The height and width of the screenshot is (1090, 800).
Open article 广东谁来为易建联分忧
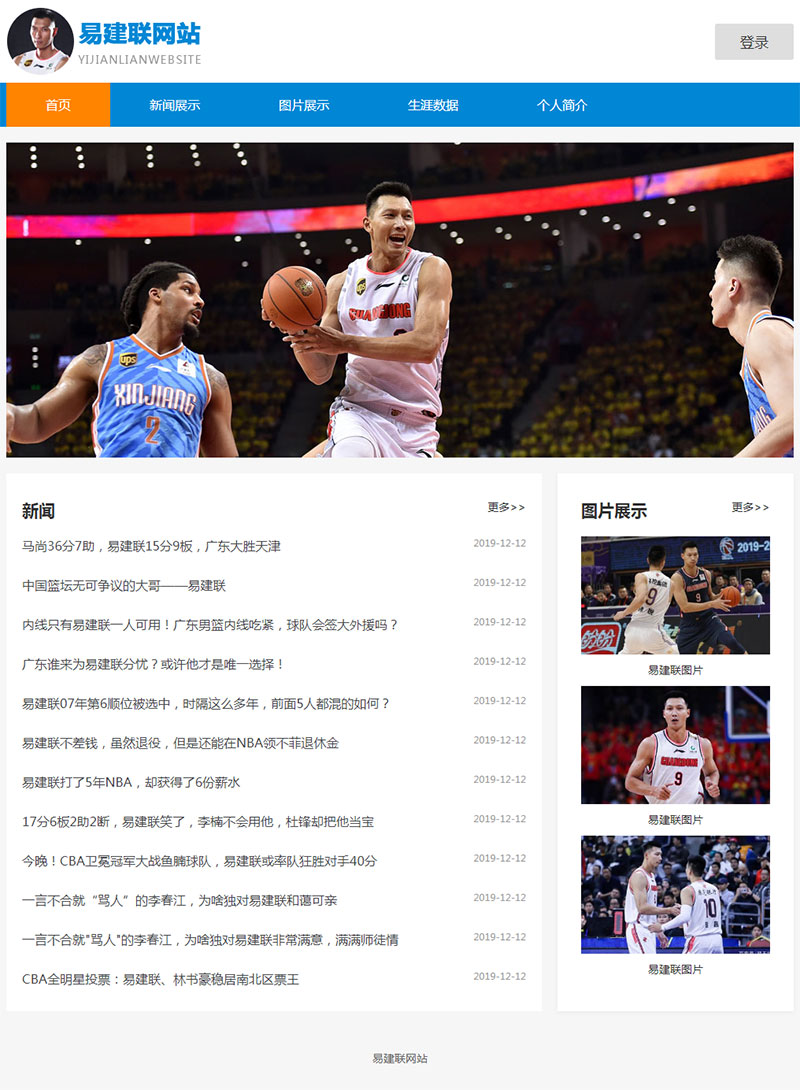(153, 664)
